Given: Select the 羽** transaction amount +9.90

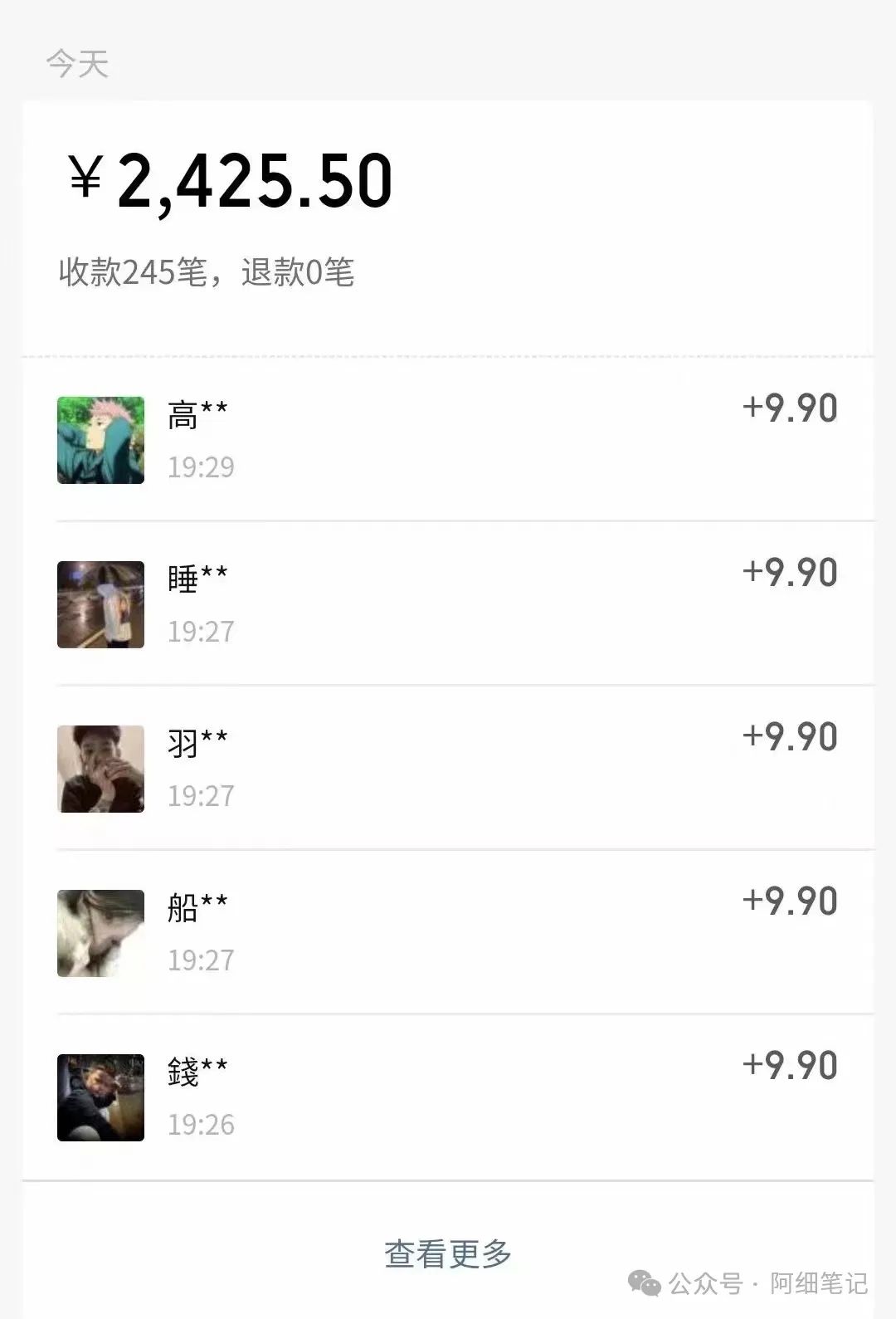Looking at the screenshot, I should point(791,735).
